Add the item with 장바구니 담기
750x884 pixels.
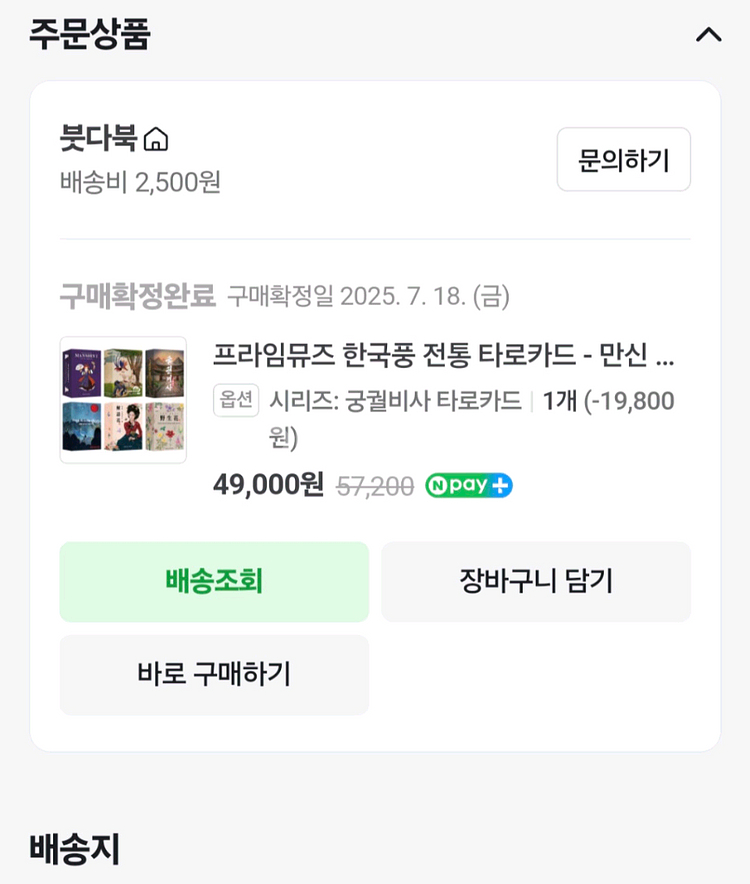(536, 581)
